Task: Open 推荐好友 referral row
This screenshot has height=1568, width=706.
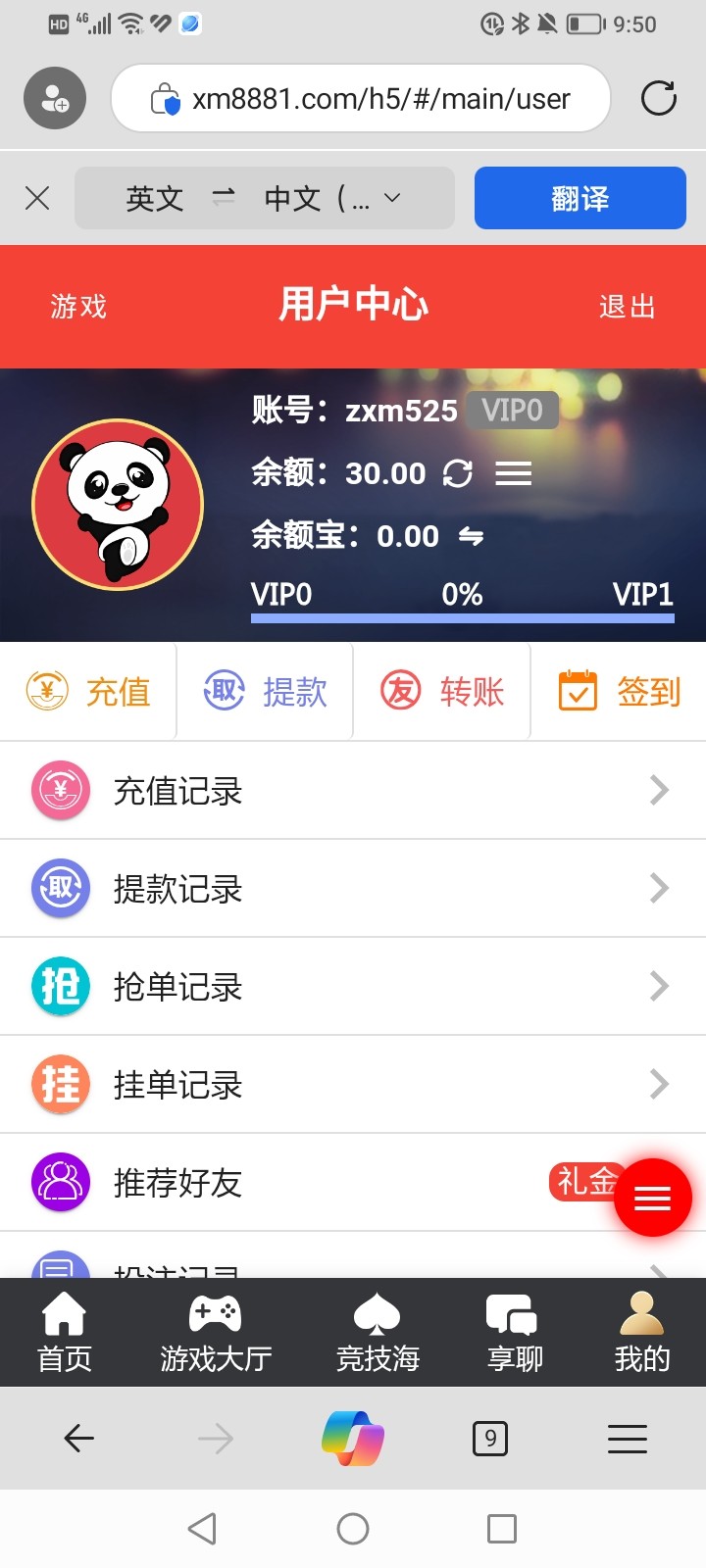Action: [294, 1183]
